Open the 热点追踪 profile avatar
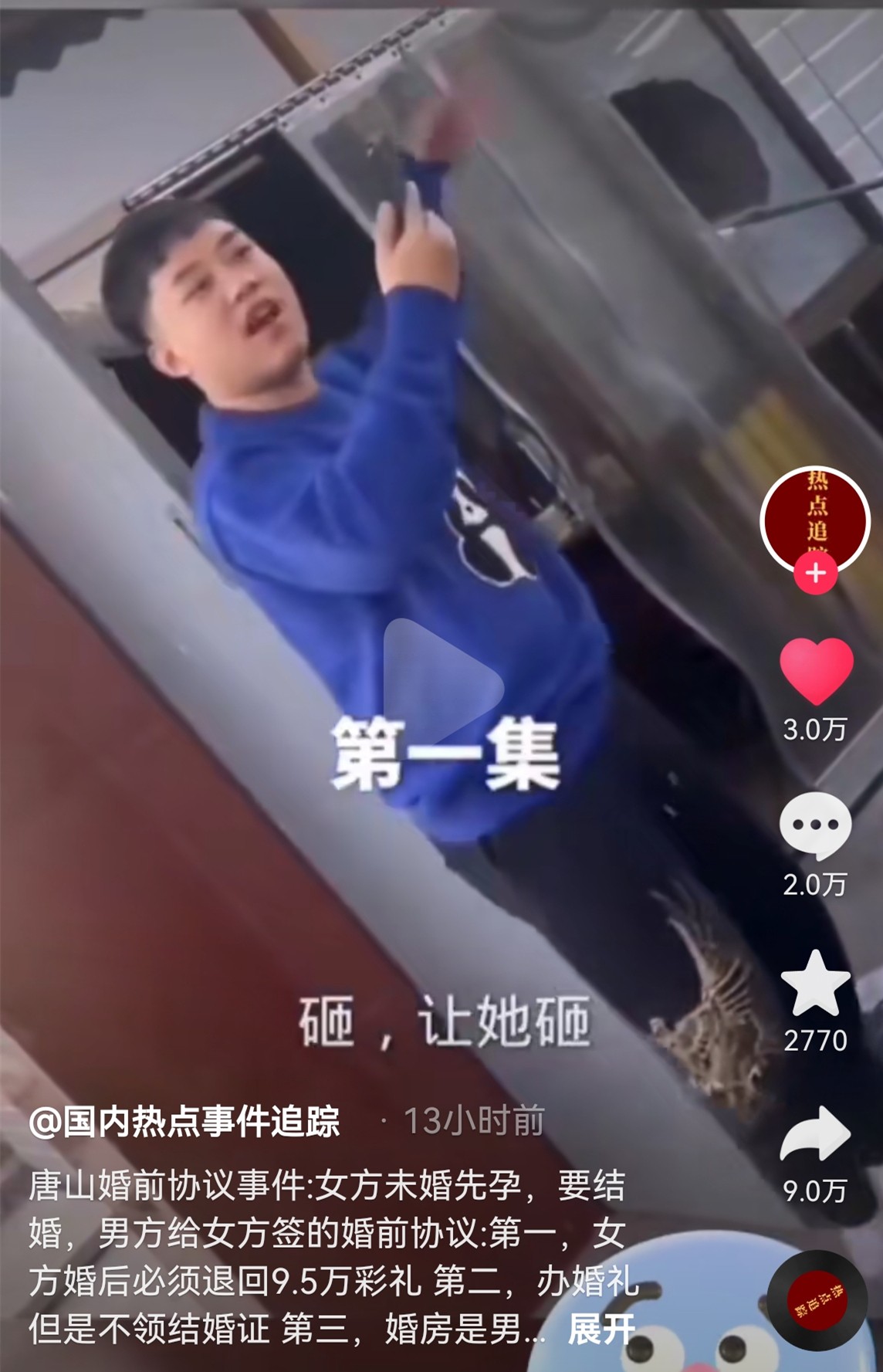This screenshot has width=883, height=1372. [x=815, y=519]
